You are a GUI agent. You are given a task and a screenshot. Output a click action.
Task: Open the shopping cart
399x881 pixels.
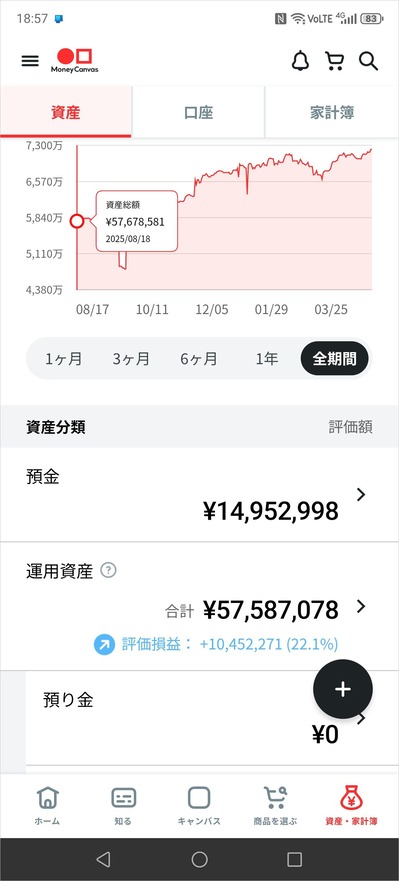pyautogui.click(x=334, y=61)
